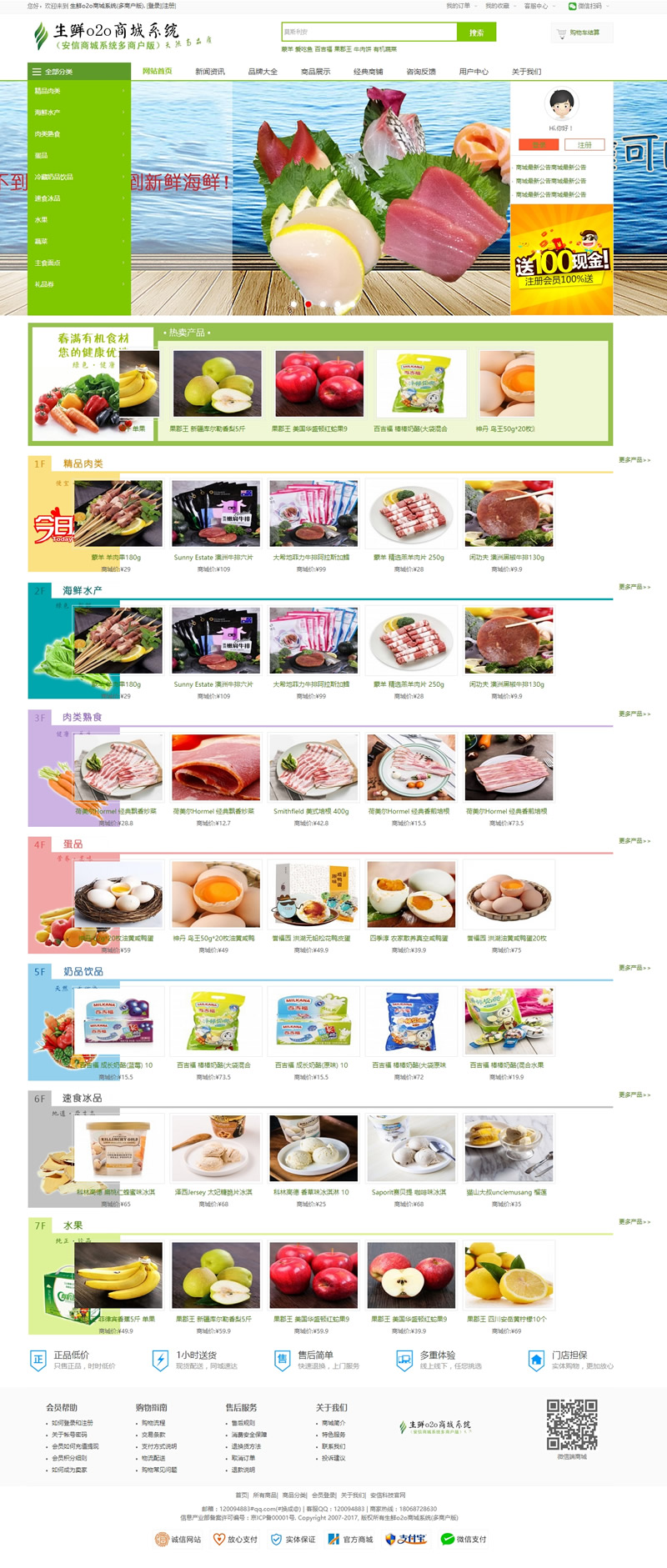
Task: Open the 用户中心 nav tab
Action: pyautogui.click(x=474, y=72)
